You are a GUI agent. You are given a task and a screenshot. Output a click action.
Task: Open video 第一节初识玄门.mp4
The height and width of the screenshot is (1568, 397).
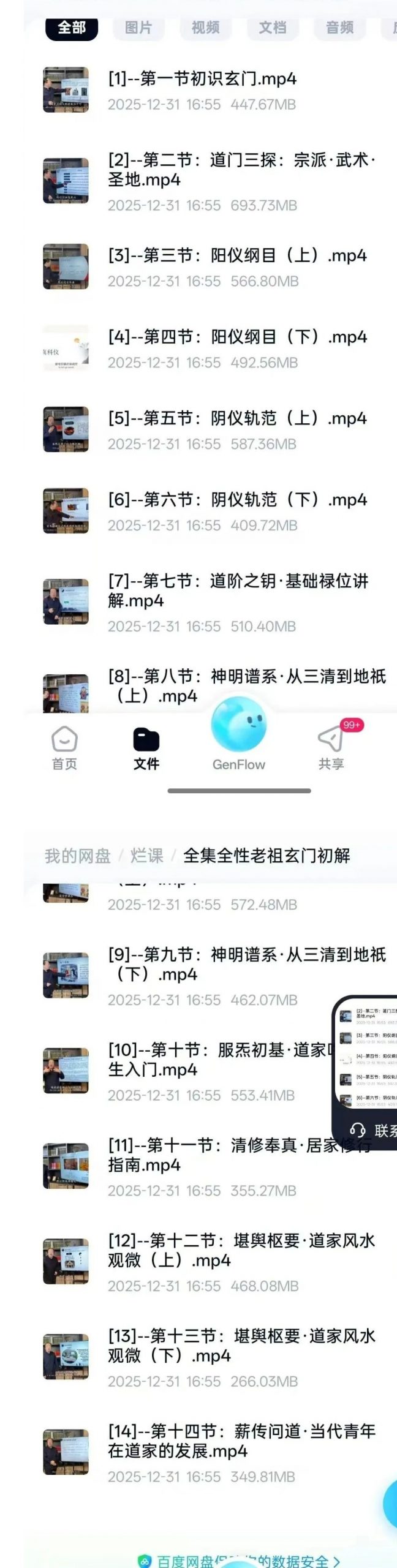(202, 79)
